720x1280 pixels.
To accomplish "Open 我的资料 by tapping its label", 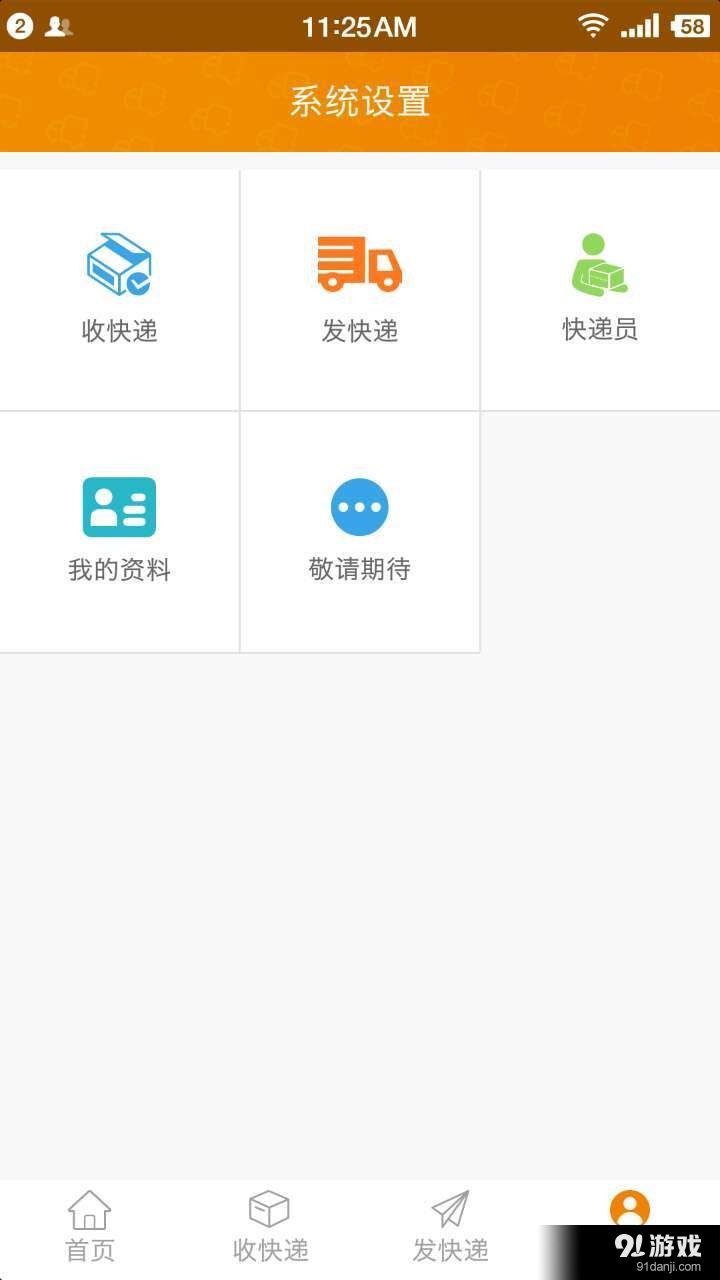I will 119,569.
